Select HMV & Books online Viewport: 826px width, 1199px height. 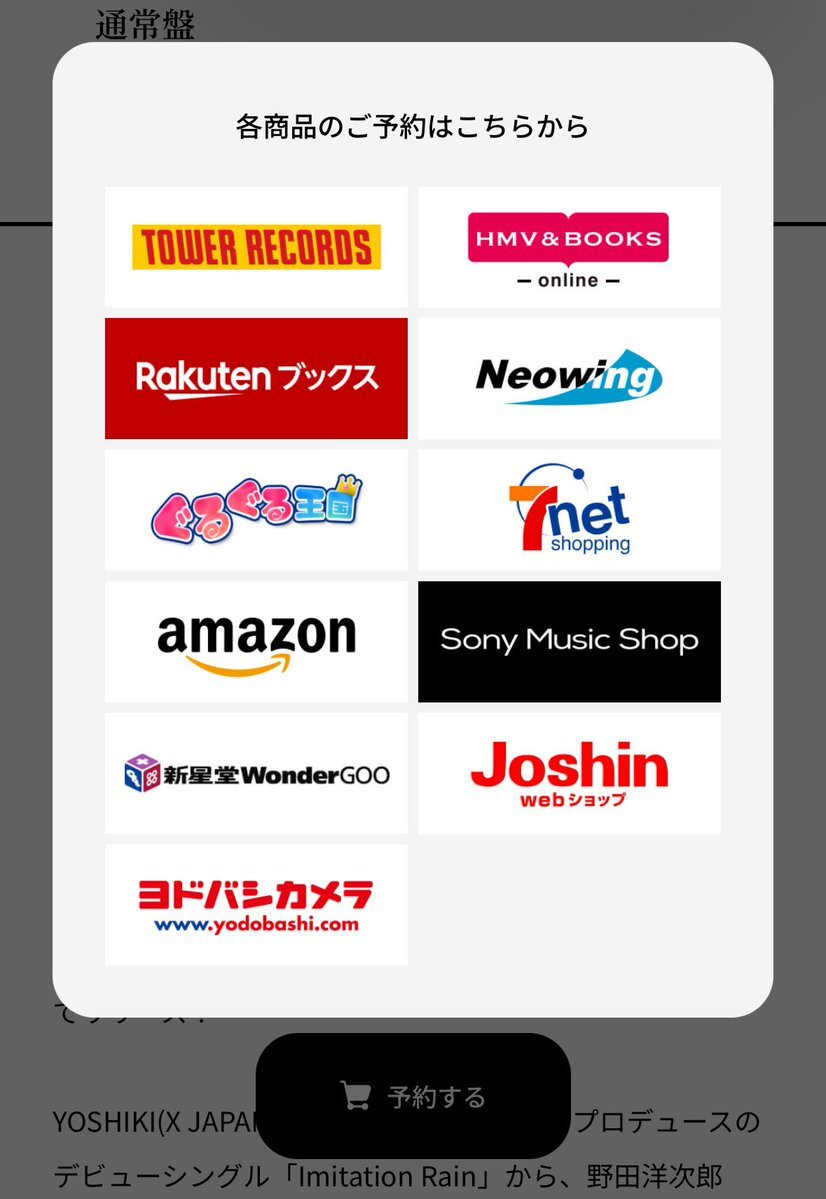pyautogui.click(x=568, y=247)
